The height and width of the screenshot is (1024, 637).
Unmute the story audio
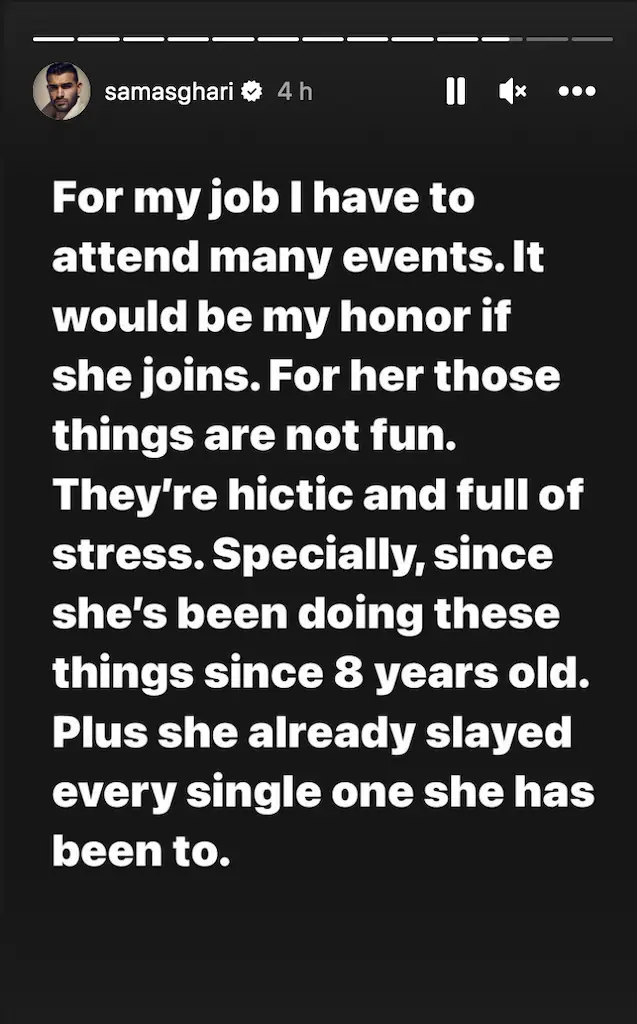pyautogui.click(x=513, y=92)
